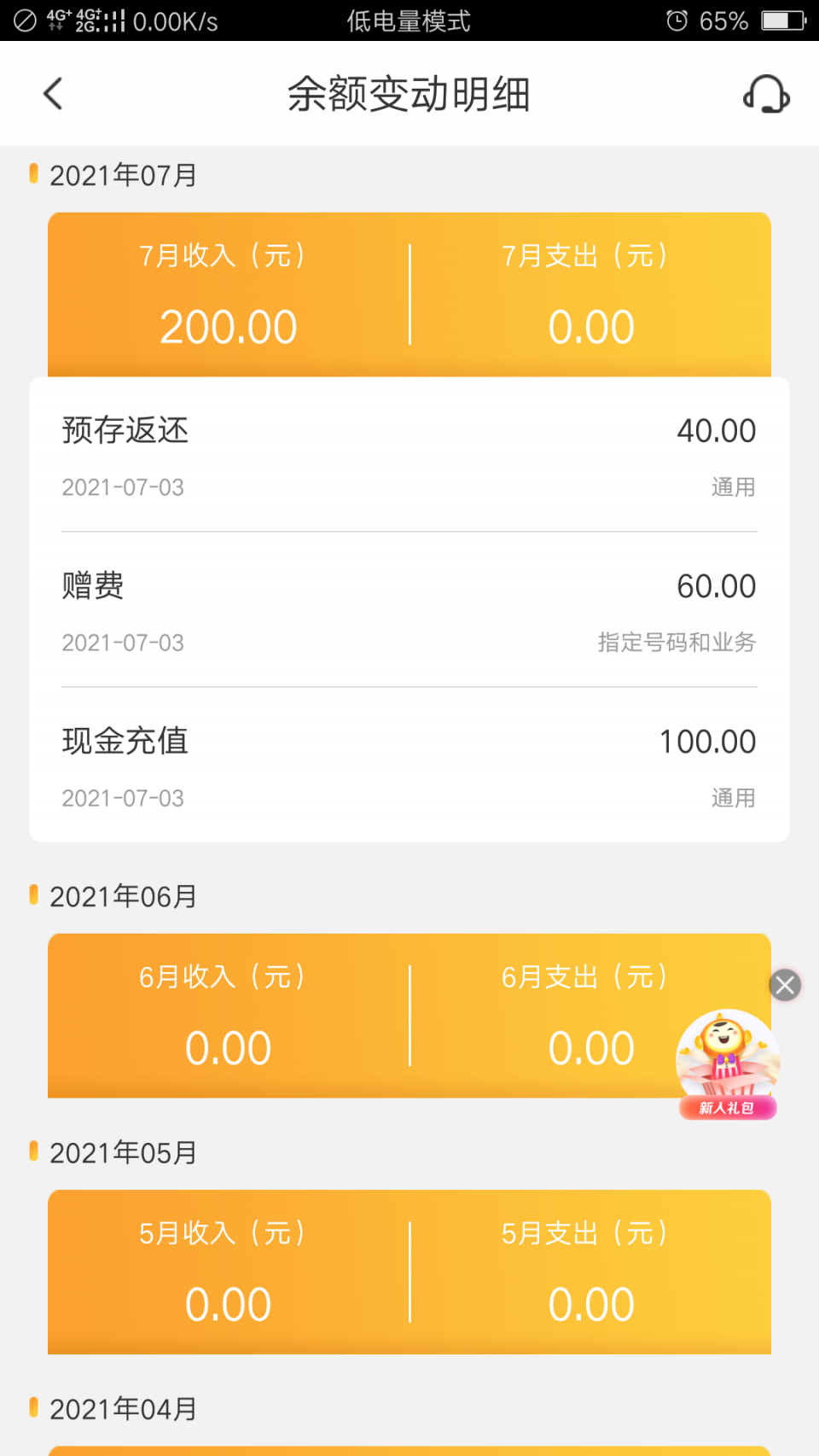Collapse the 2021年07月 summary card

coord(409,294)
